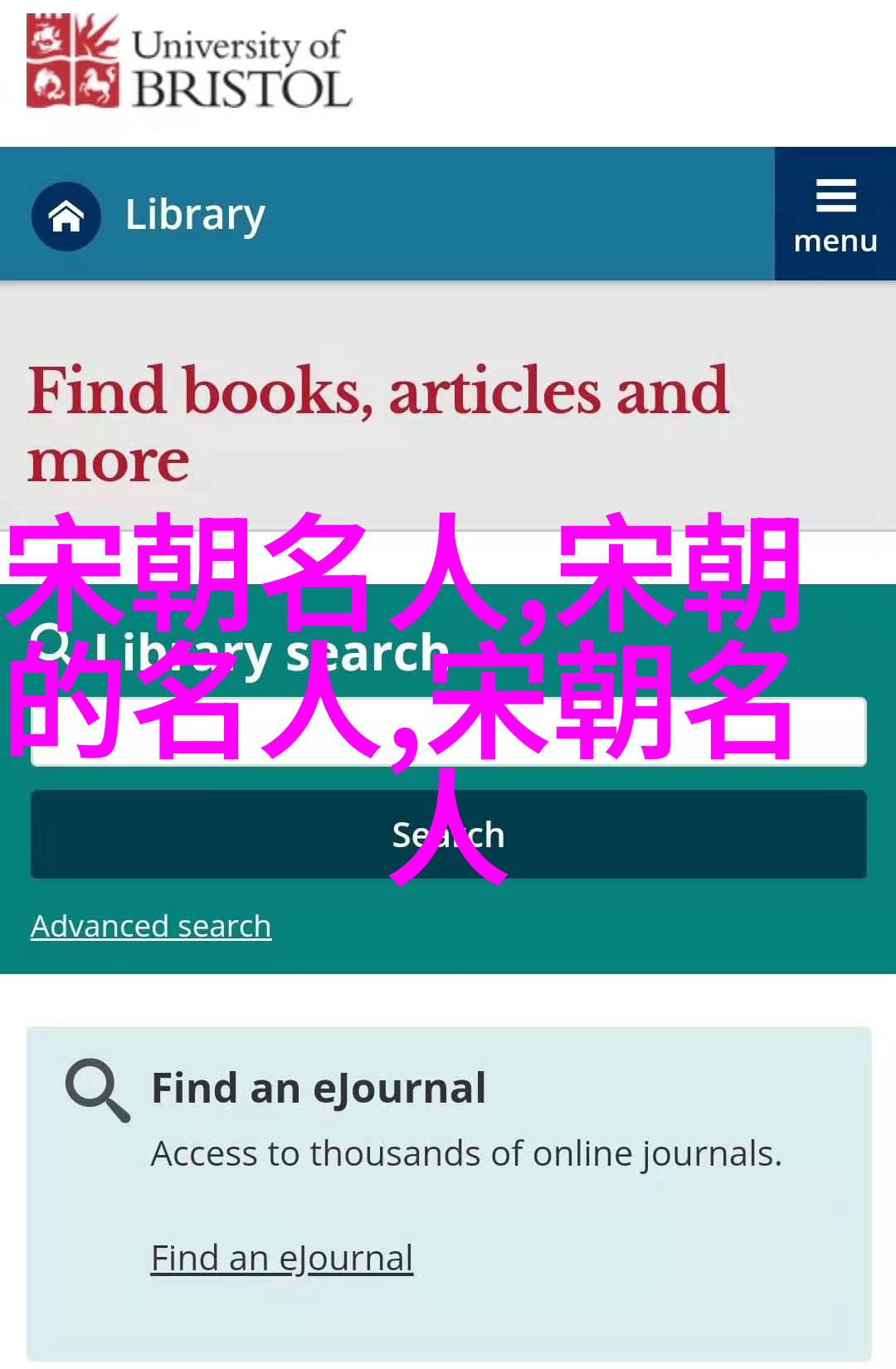Open the Library section link
This screenshot has height=1369, width=896.
pos(195,215)
